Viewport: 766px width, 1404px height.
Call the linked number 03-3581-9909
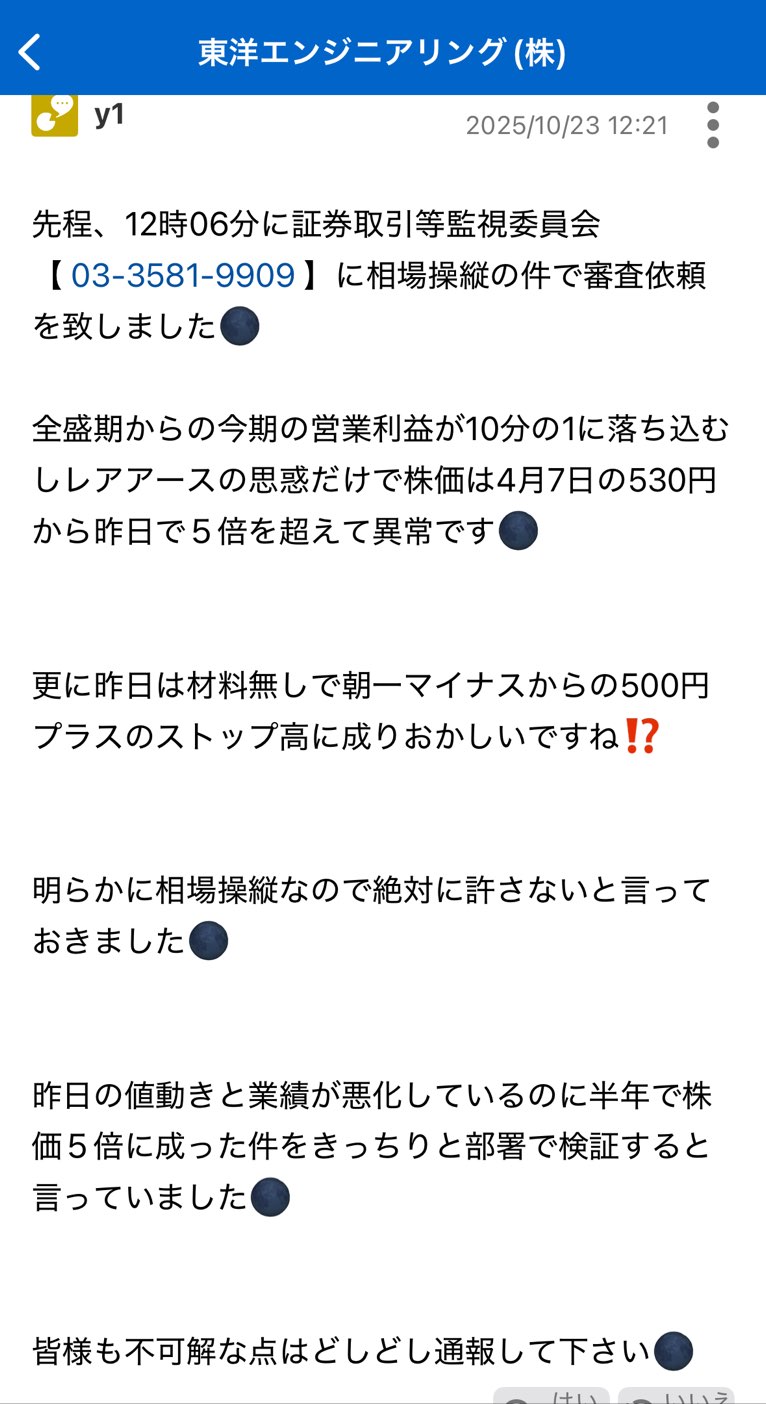tap(183, 275)
